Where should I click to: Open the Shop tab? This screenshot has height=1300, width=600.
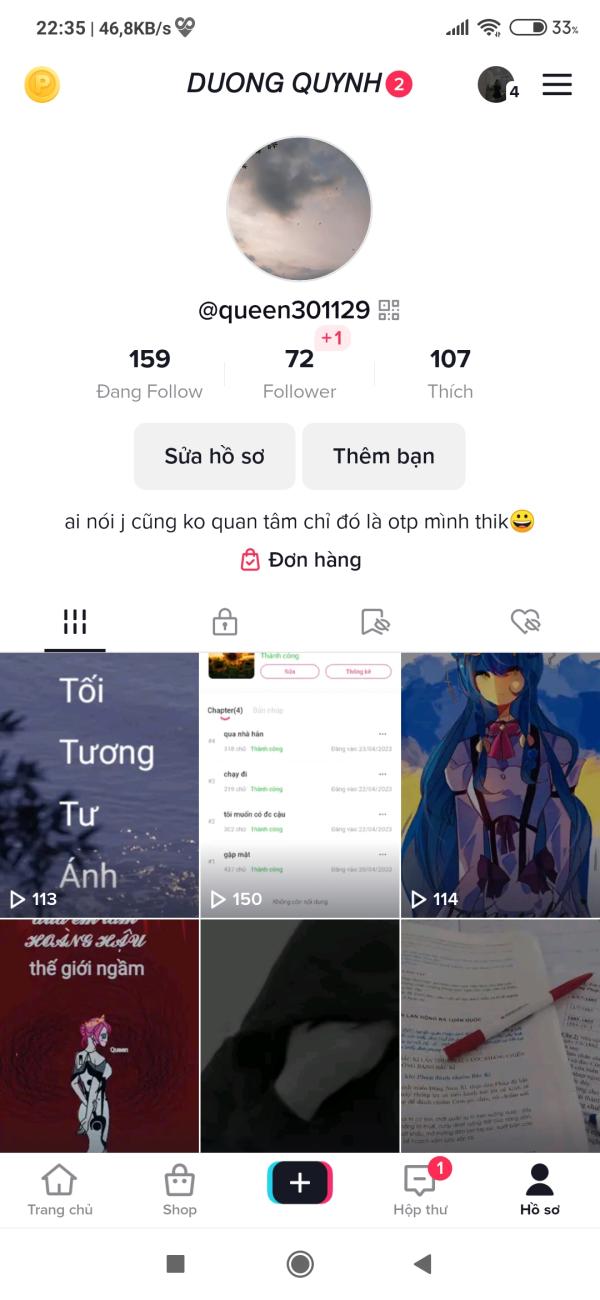coord(180,1190)
